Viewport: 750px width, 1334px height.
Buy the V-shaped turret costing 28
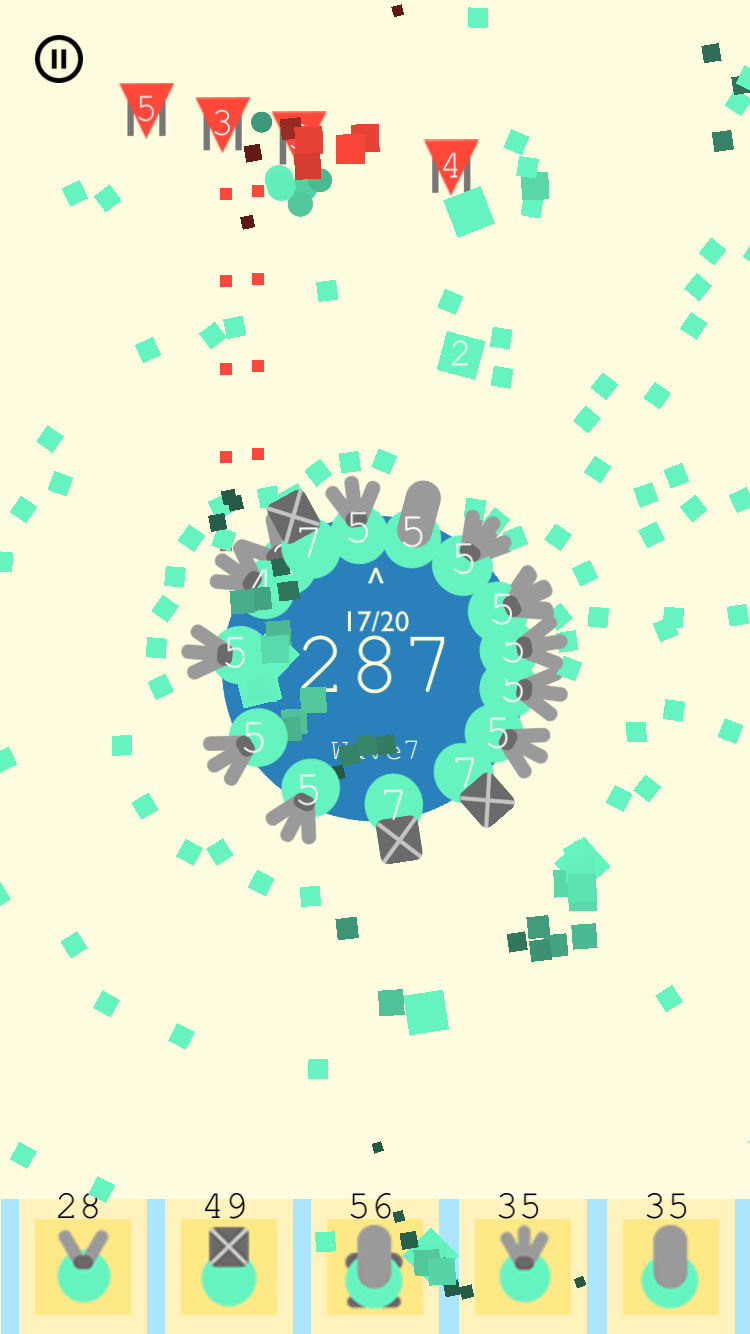pos(83,1266)
